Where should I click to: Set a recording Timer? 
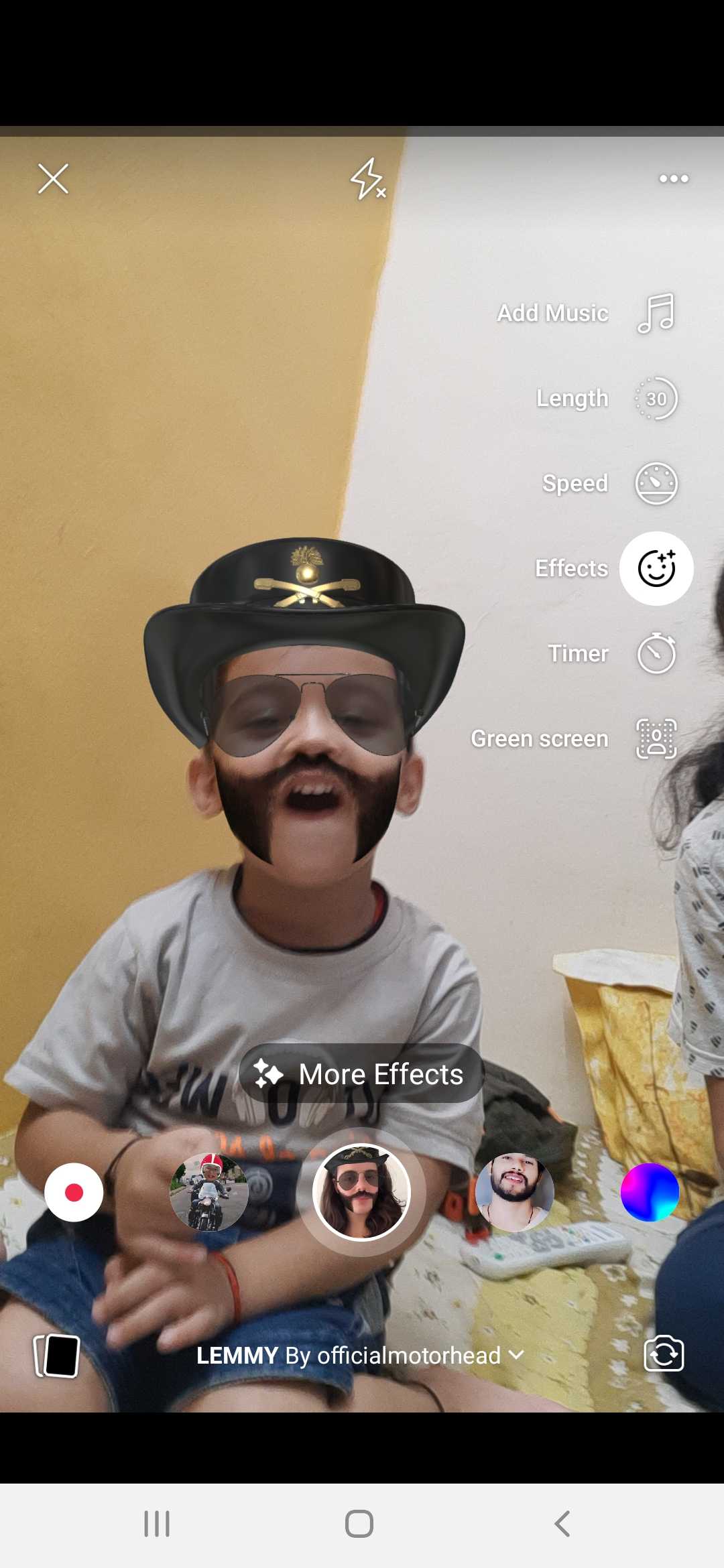click(x=655, y=653)
